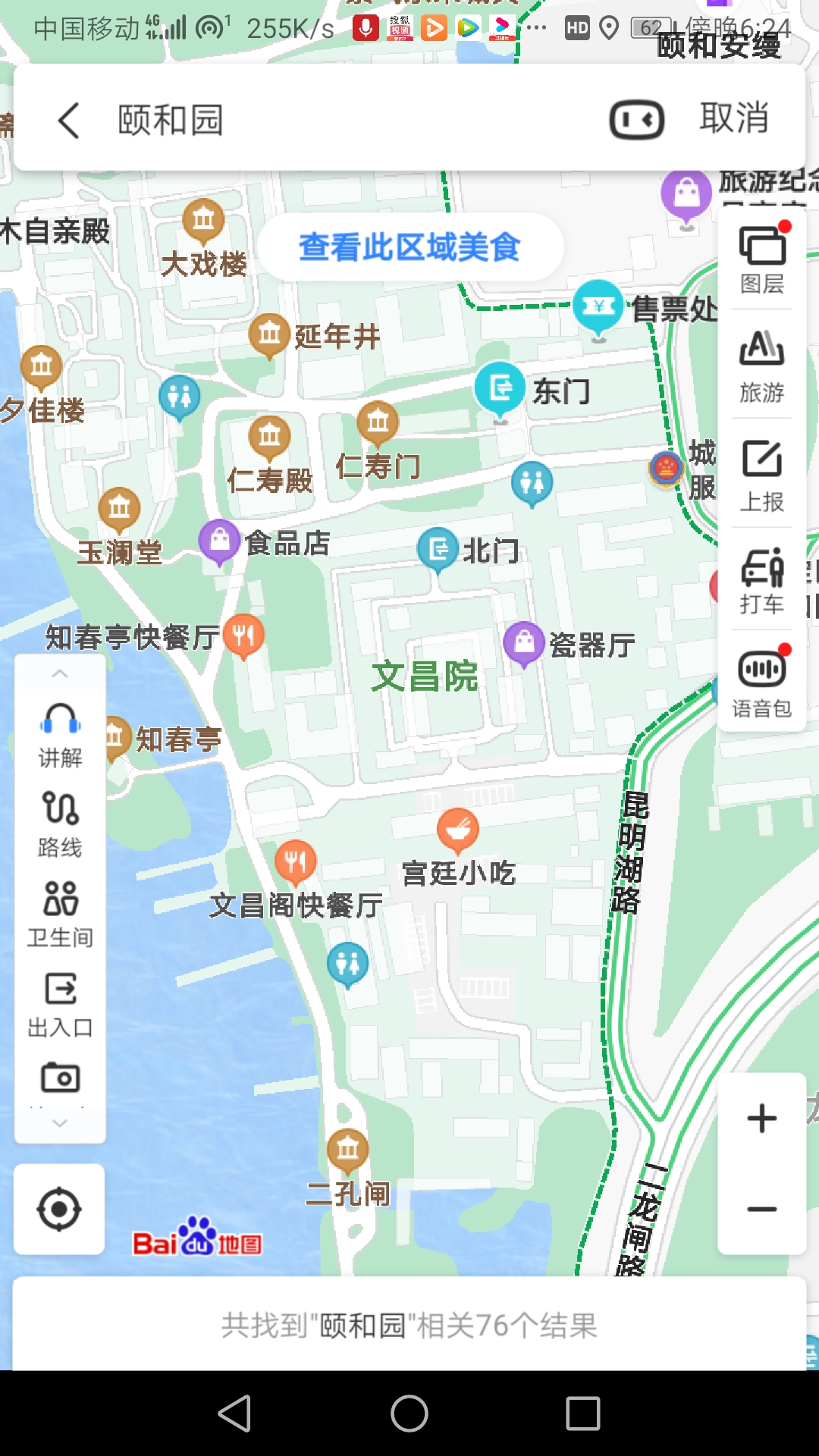The height and width of the screenshot is (1456, 819).
Task: Open the 打车 ride-hailing feature
Action: 762,580
